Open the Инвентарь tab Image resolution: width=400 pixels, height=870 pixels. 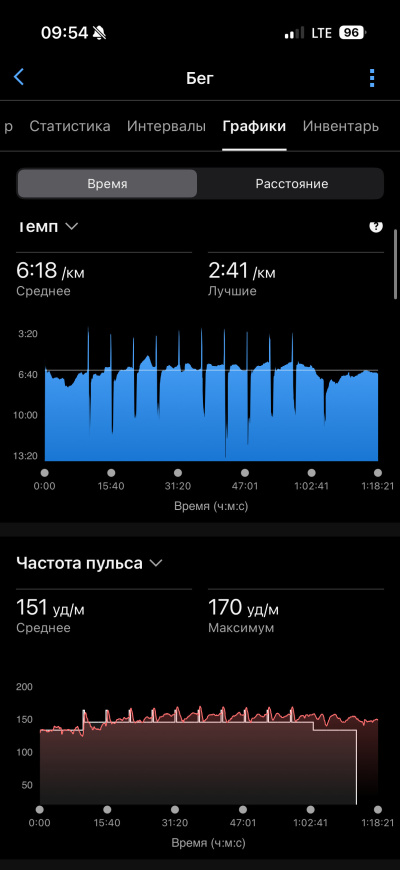(341, 126)
